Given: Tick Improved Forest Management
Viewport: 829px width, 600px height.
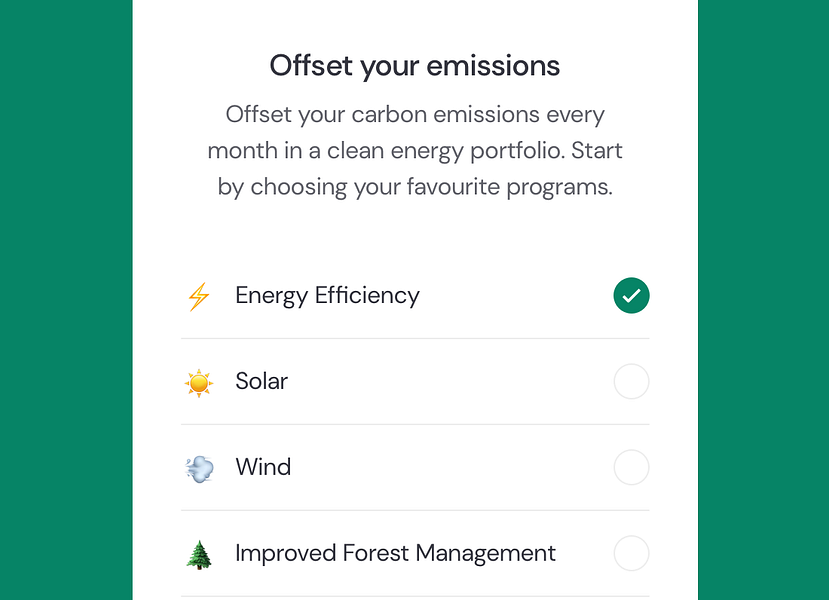Looking at the screenshot, I should [x=631, y=553].
